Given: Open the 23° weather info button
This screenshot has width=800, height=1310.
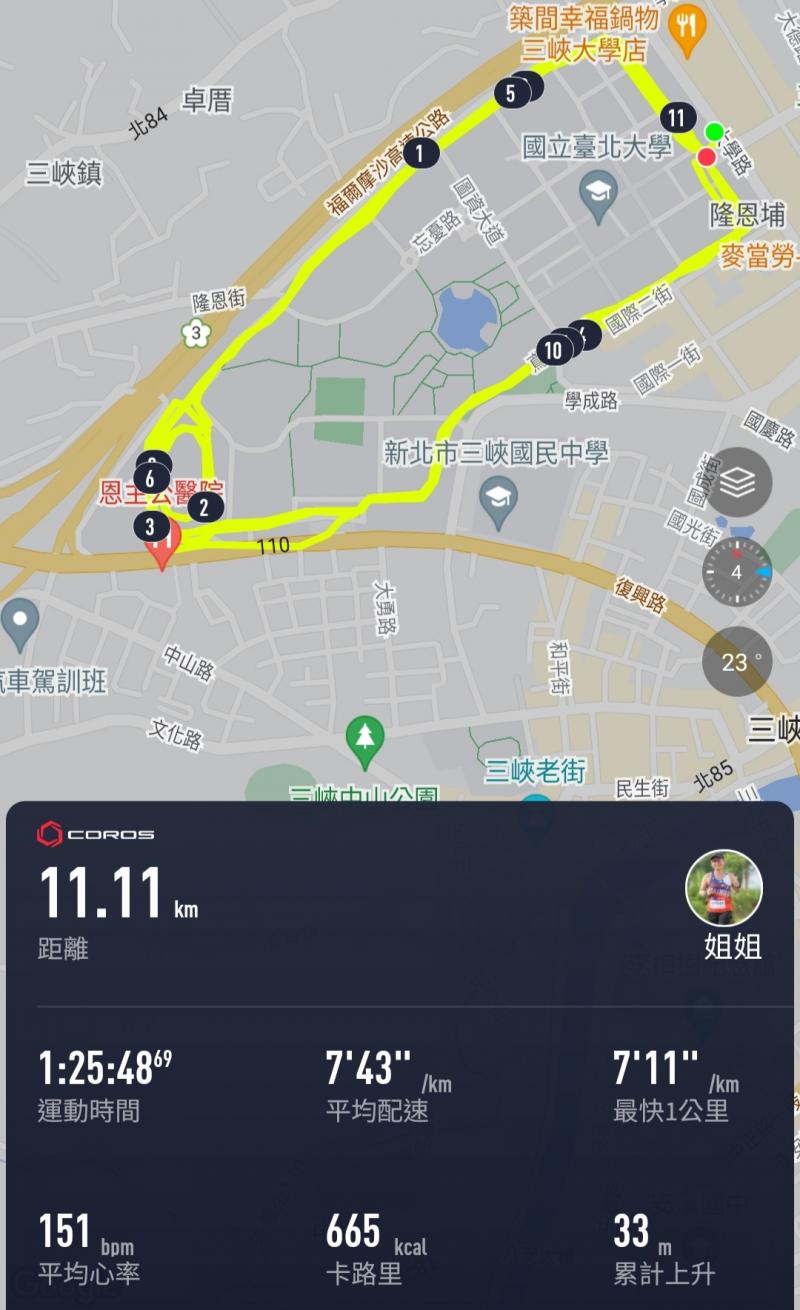Looking at the screenshot, I should pos(736,661).
